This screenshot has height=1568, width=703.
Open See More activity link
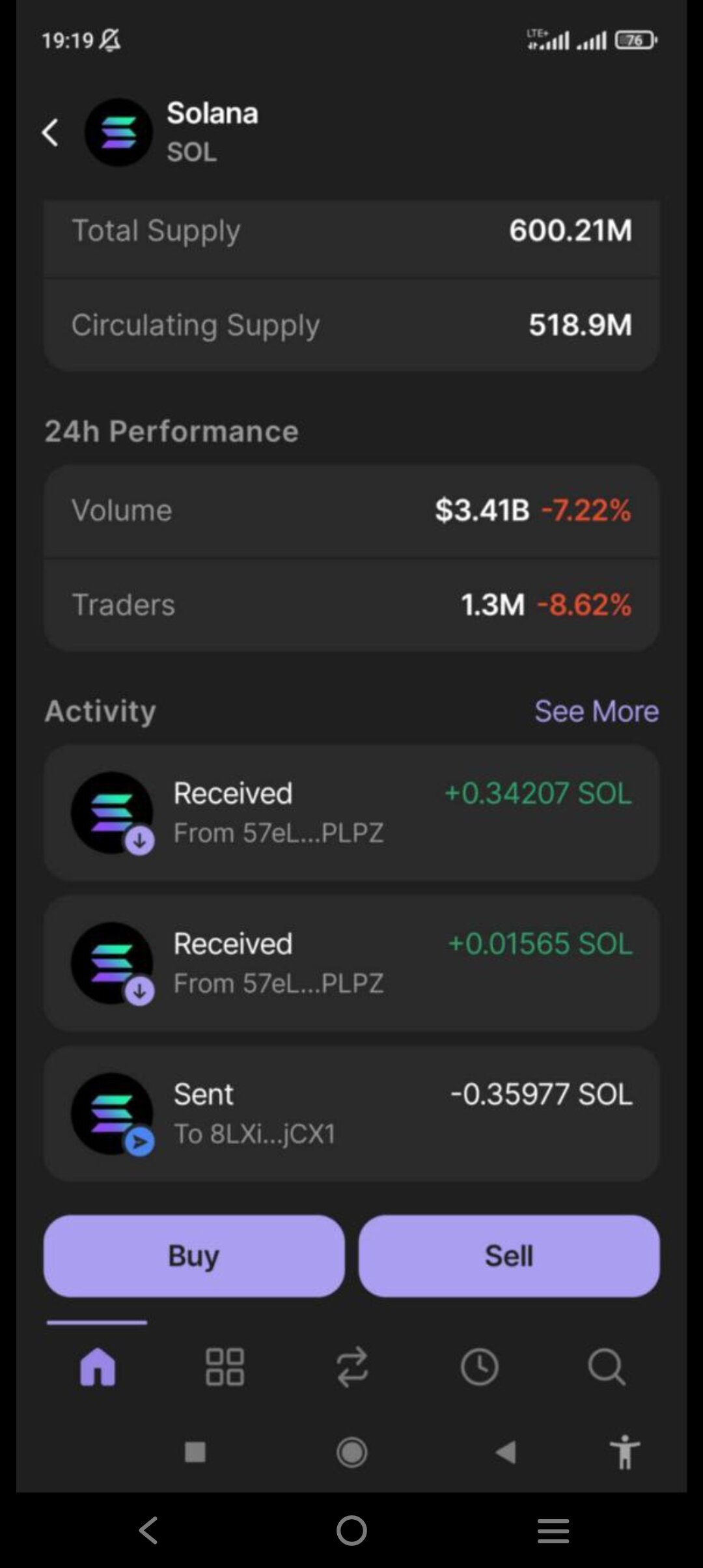(x=596, y=711)
